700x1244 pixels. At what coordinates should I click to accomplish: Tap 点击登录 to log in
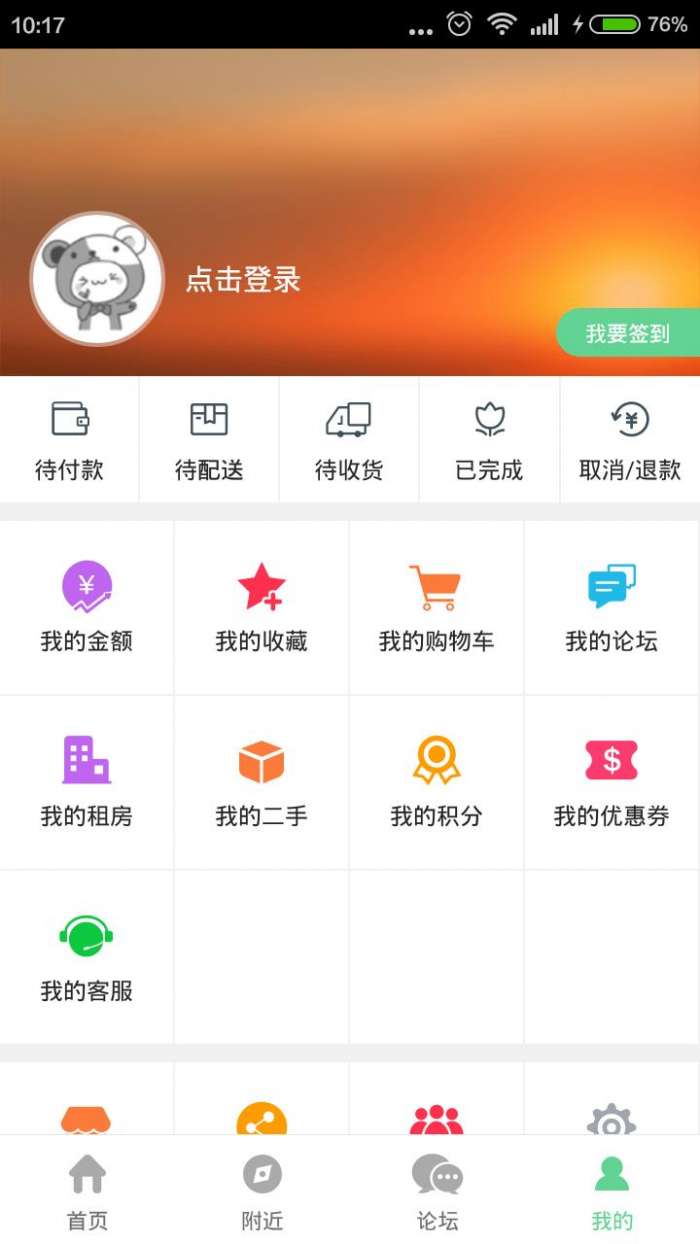(x=243, y=280)
